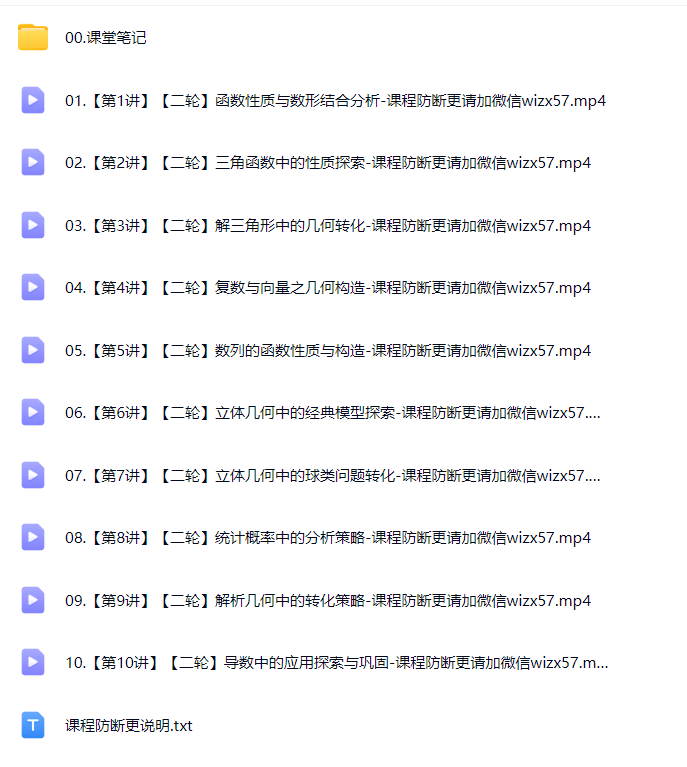Play video 09 解析几何中的转化策略
This screenshot has height=767, width=687.
pyautogui.click(x=327, y=601)
